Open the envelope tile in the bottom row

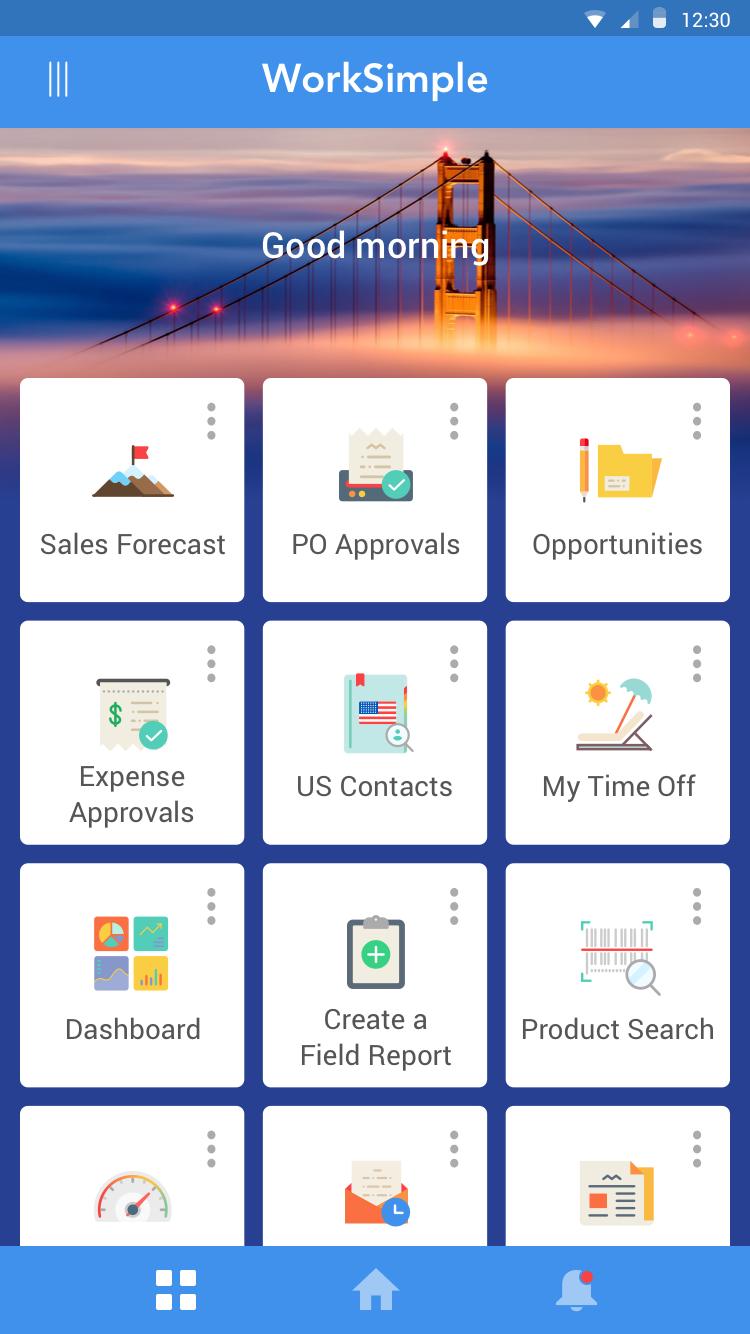[x=374, y=1190]
